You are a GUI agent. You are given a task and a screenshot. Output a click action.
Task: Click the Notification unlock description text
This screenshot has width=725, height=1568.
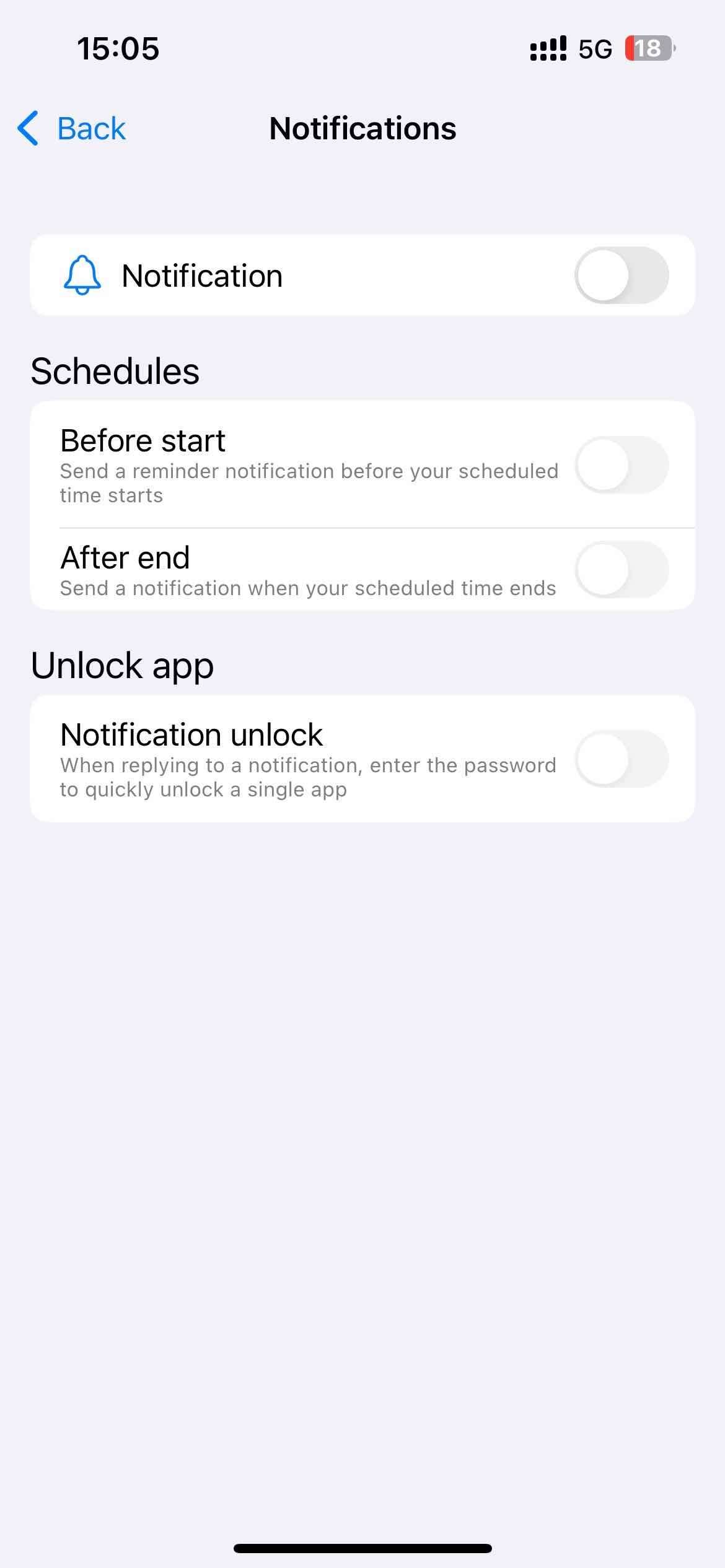(309, 777)
